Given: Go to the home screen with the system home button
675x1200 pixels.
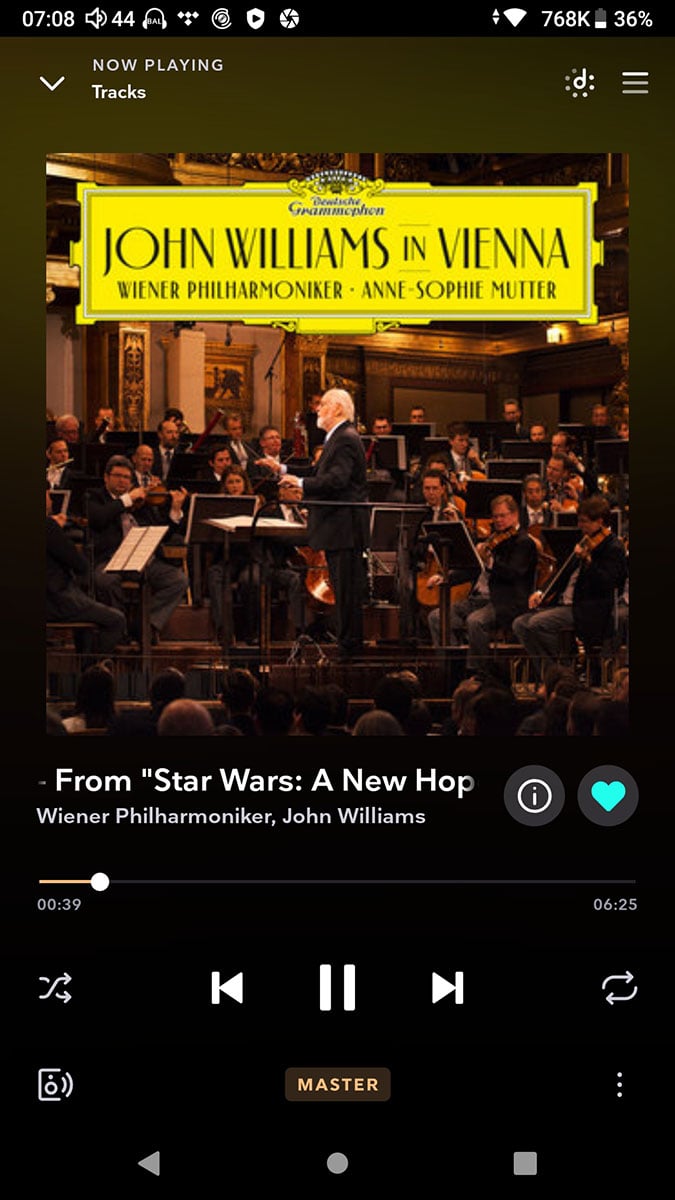Looking at the screenshot, I should tap(337, 1162).
